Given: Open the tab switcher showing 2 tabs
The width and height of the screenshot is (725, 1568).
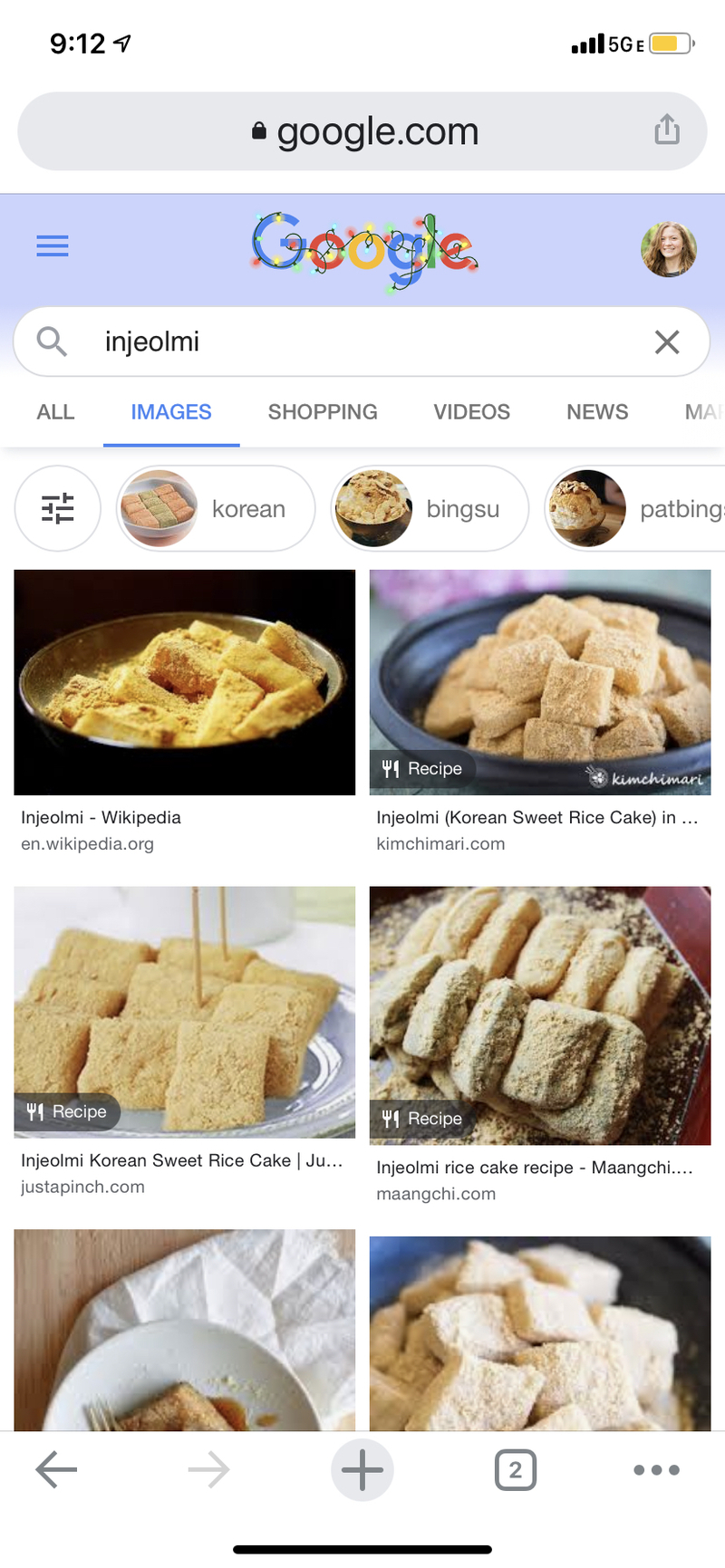Looking at the screenshot, I should tap(515, 1469).
